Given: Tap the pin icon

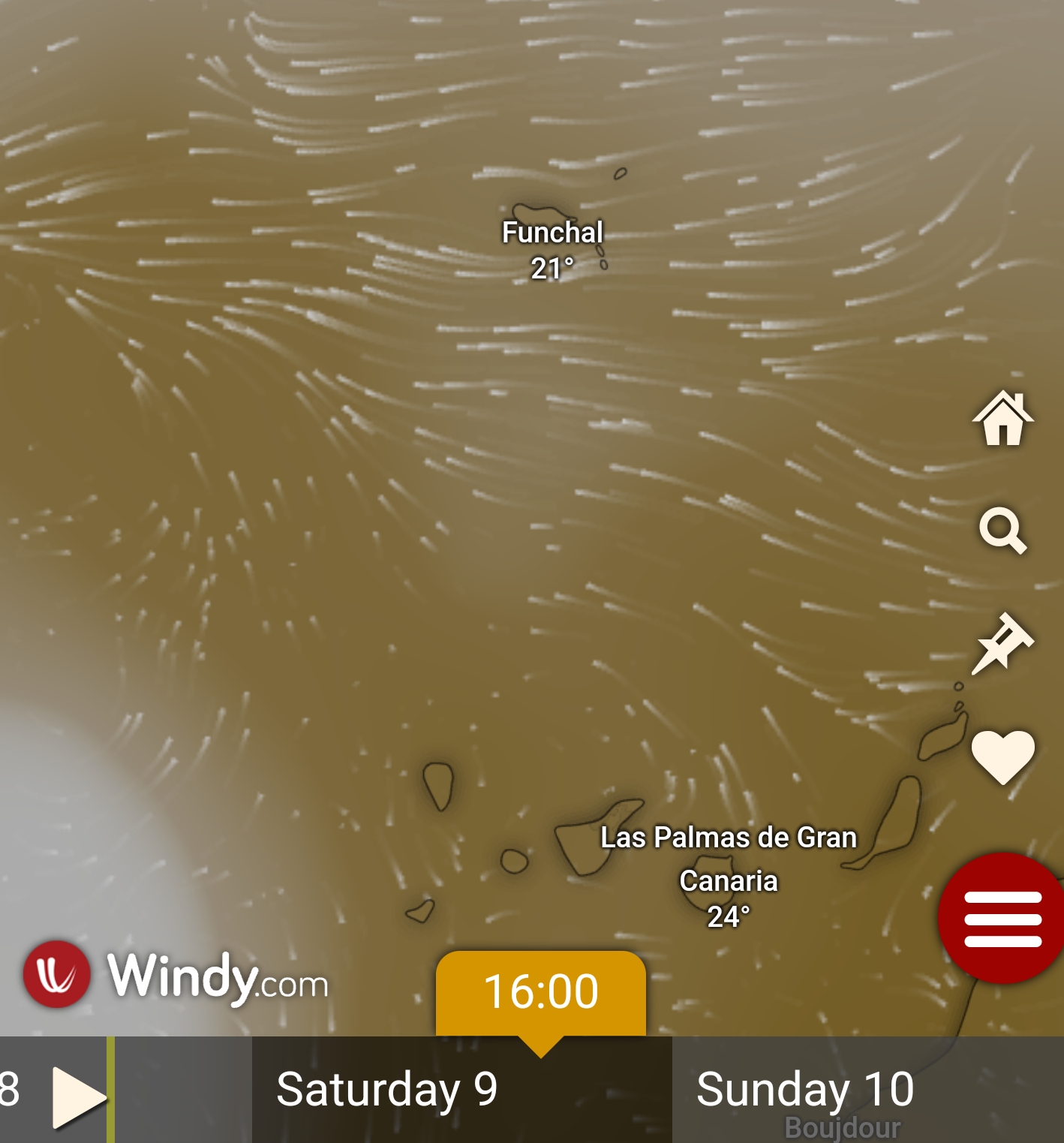Looking at the screenshot, I should 1002,643.
